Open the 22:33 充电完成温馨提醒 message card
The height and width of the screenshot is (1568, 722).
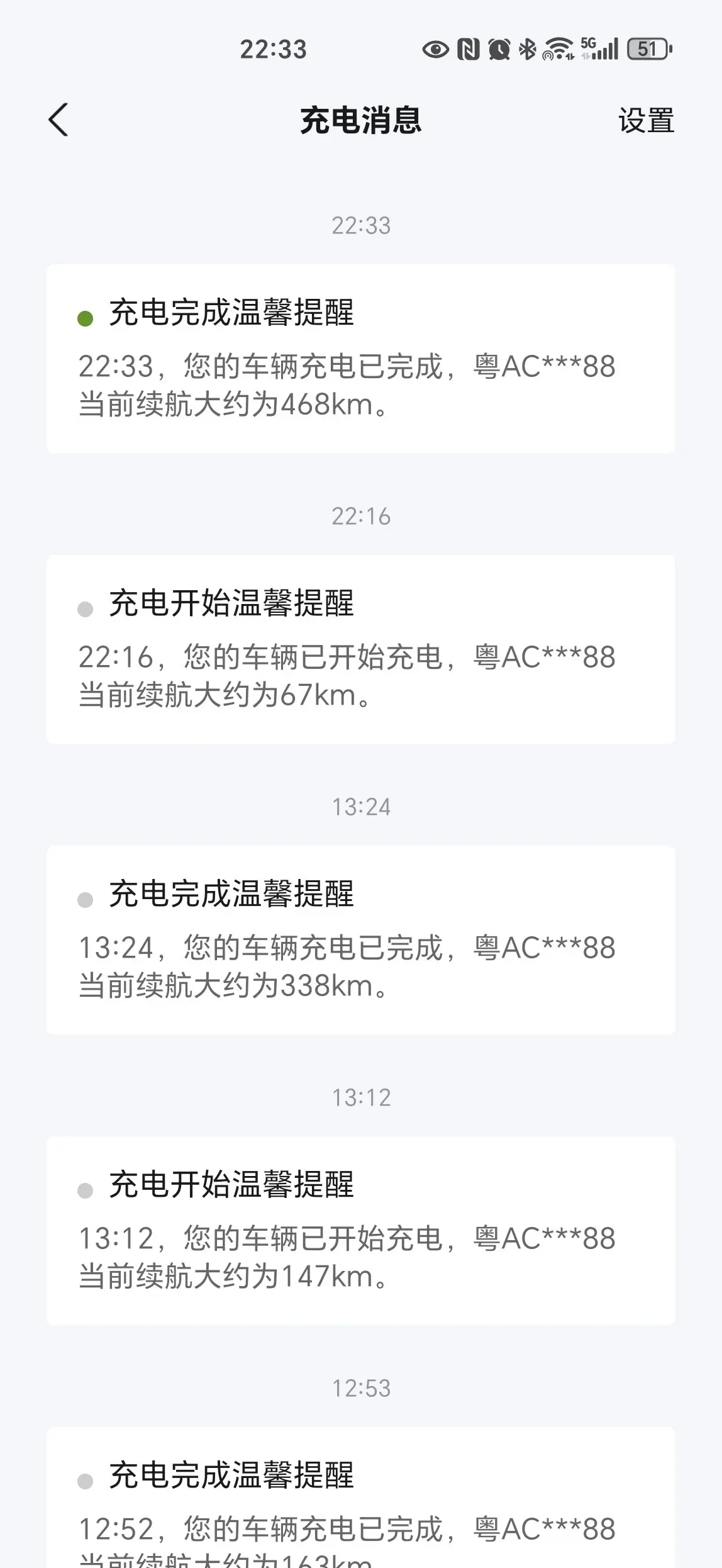click(x=360, y=359)
